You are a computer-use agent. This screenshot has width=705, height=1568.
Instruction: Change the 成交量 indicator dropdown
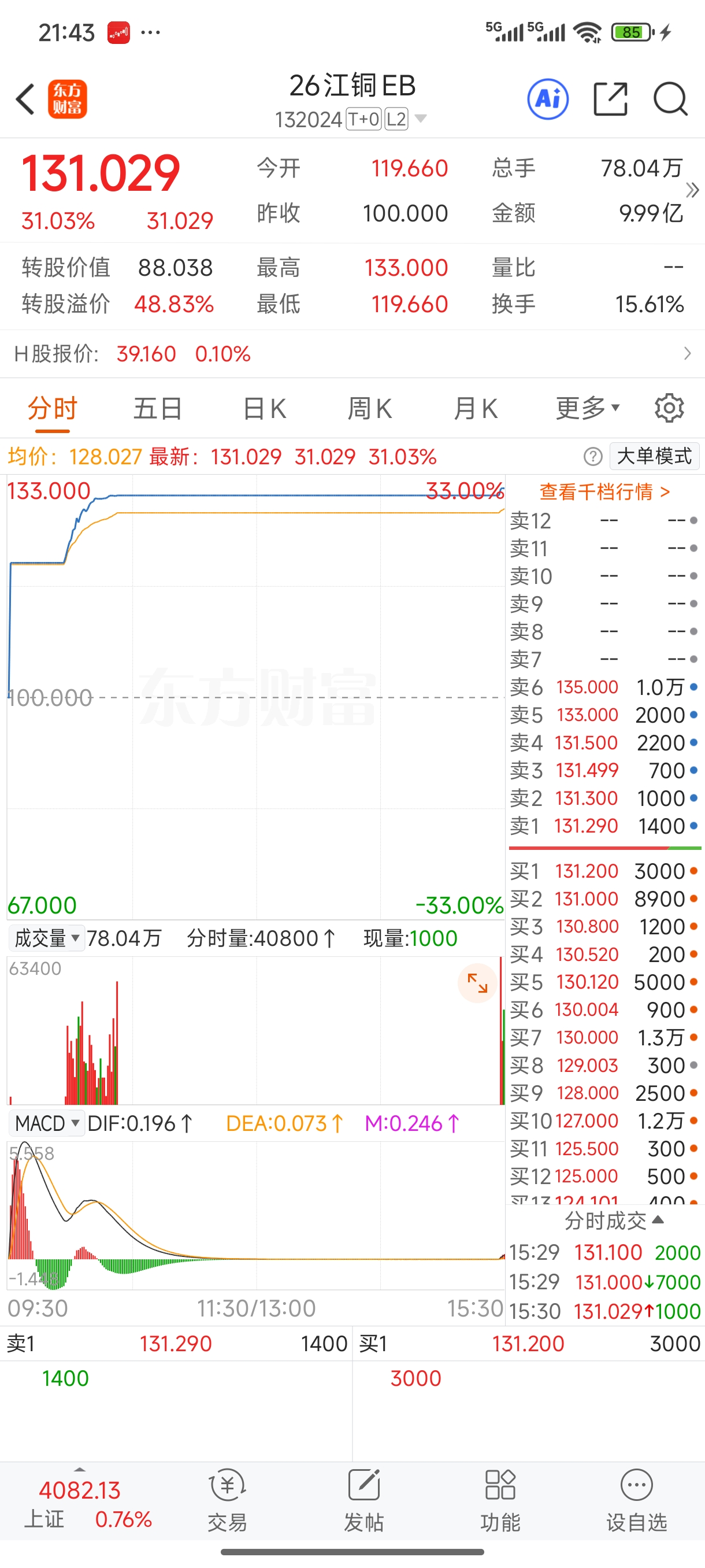tap(46, 938)
